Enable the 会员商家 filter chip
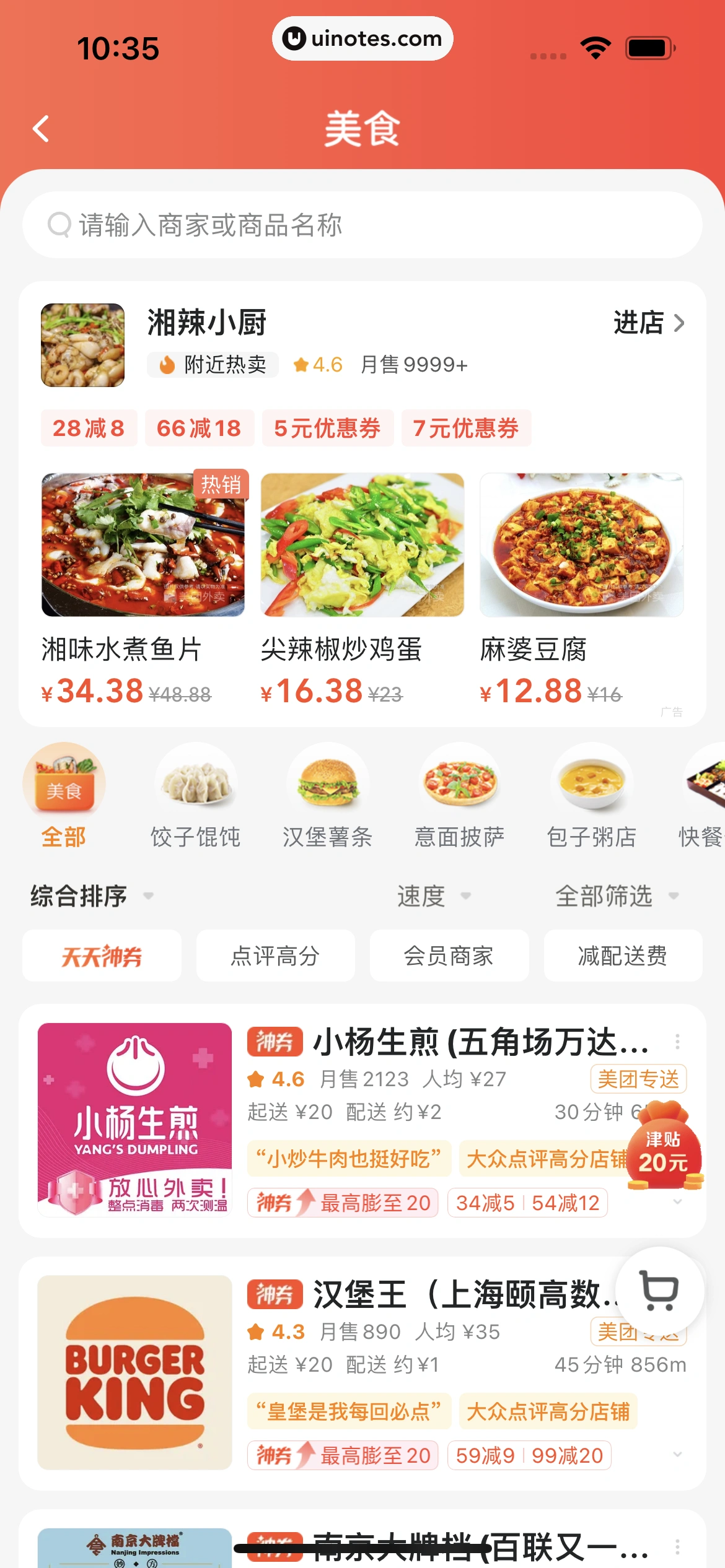Screen dimensions: 725x1568 (x=449, y=956)
